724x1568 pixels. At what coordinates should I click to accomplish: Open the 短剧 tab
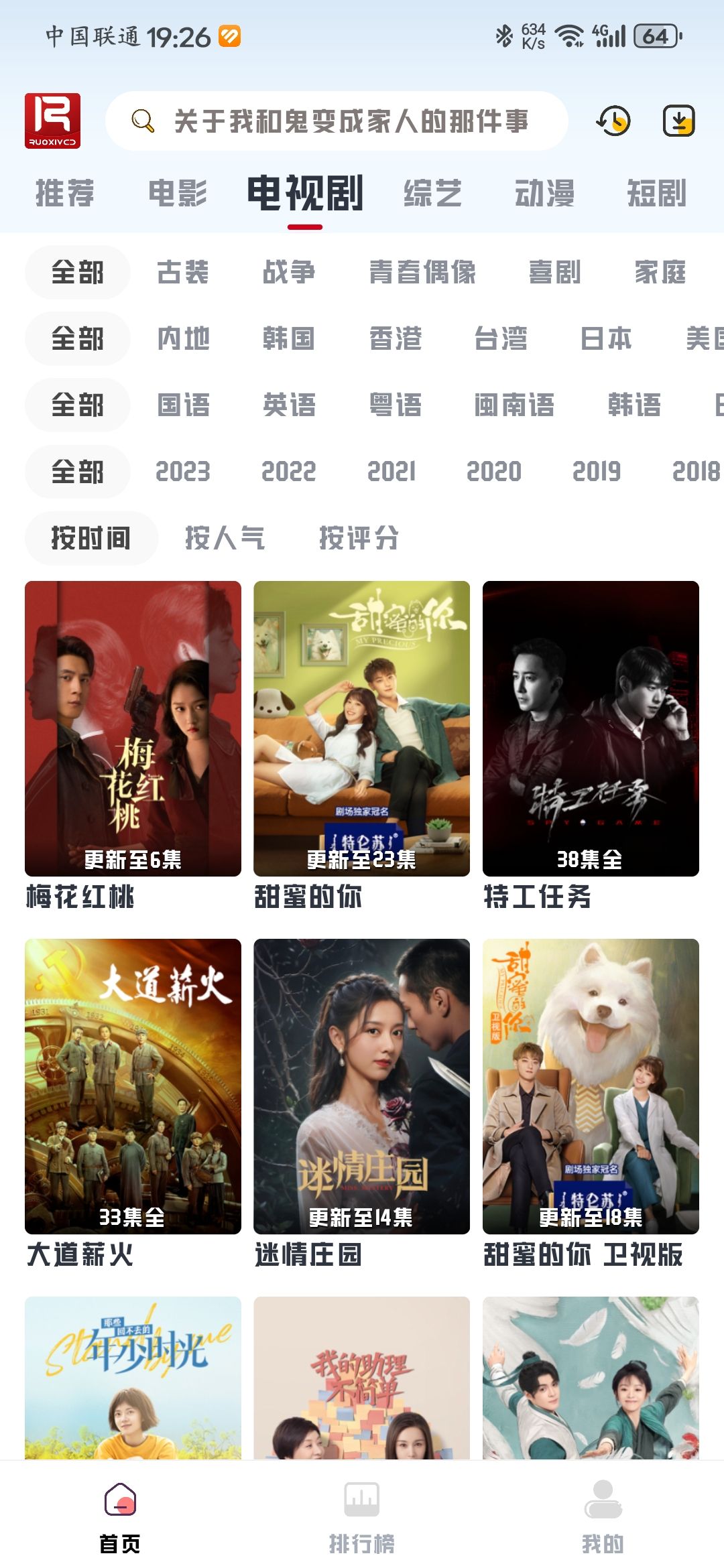tap(656, 194)
